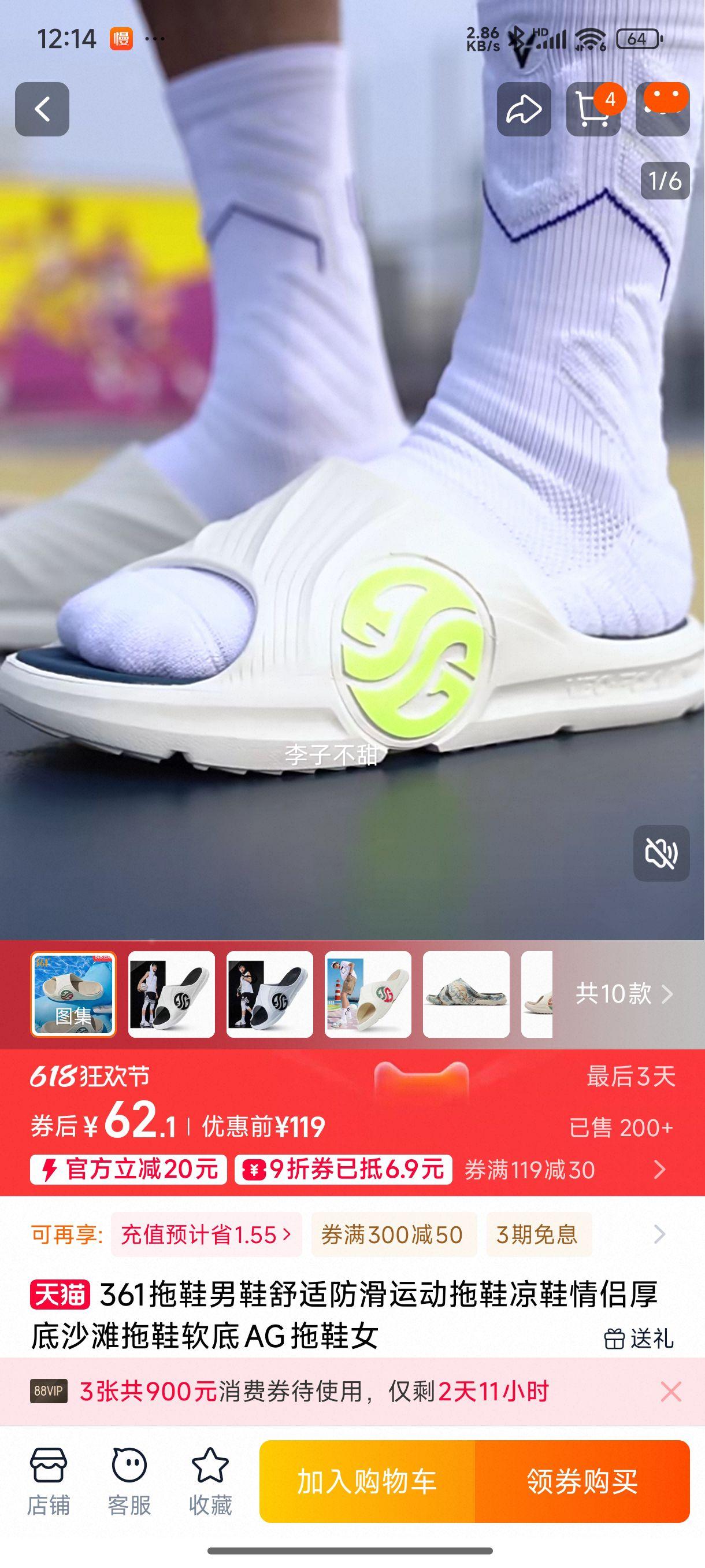Viewport: 705px width, 1568px height.
Task: Dismiss the 88VIP coupon reminder banner
Action: click(670, 1392)
